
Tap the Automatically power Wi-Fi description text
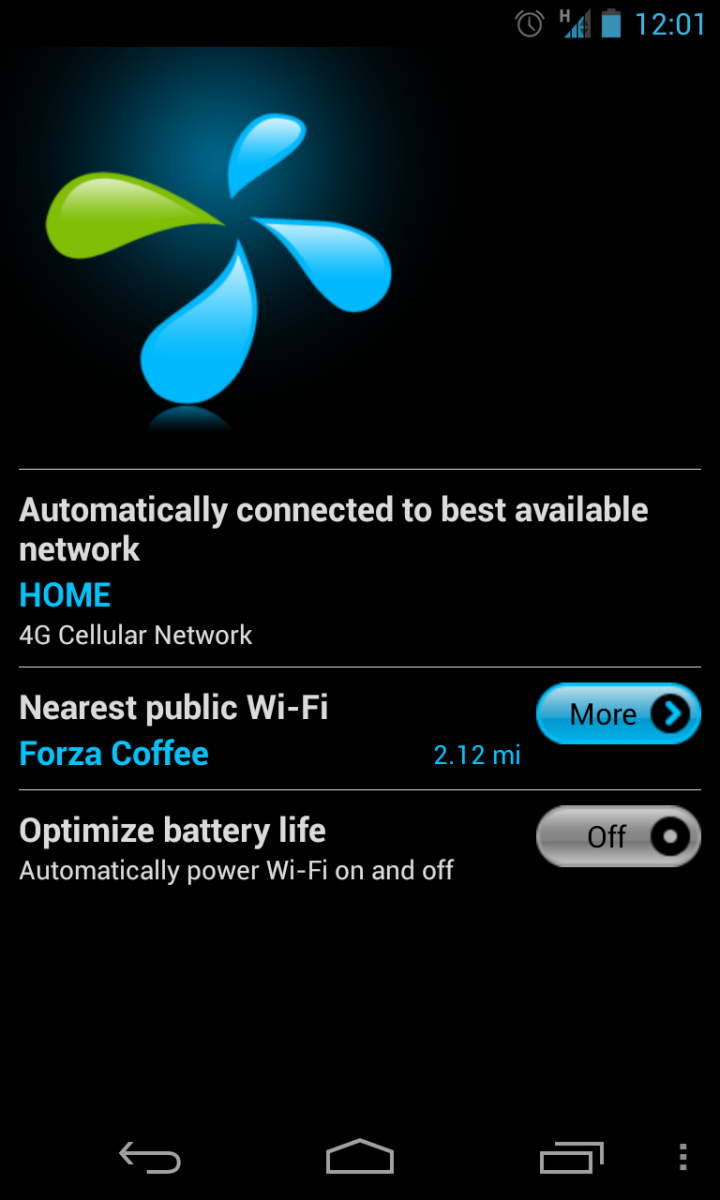(236, 871)
